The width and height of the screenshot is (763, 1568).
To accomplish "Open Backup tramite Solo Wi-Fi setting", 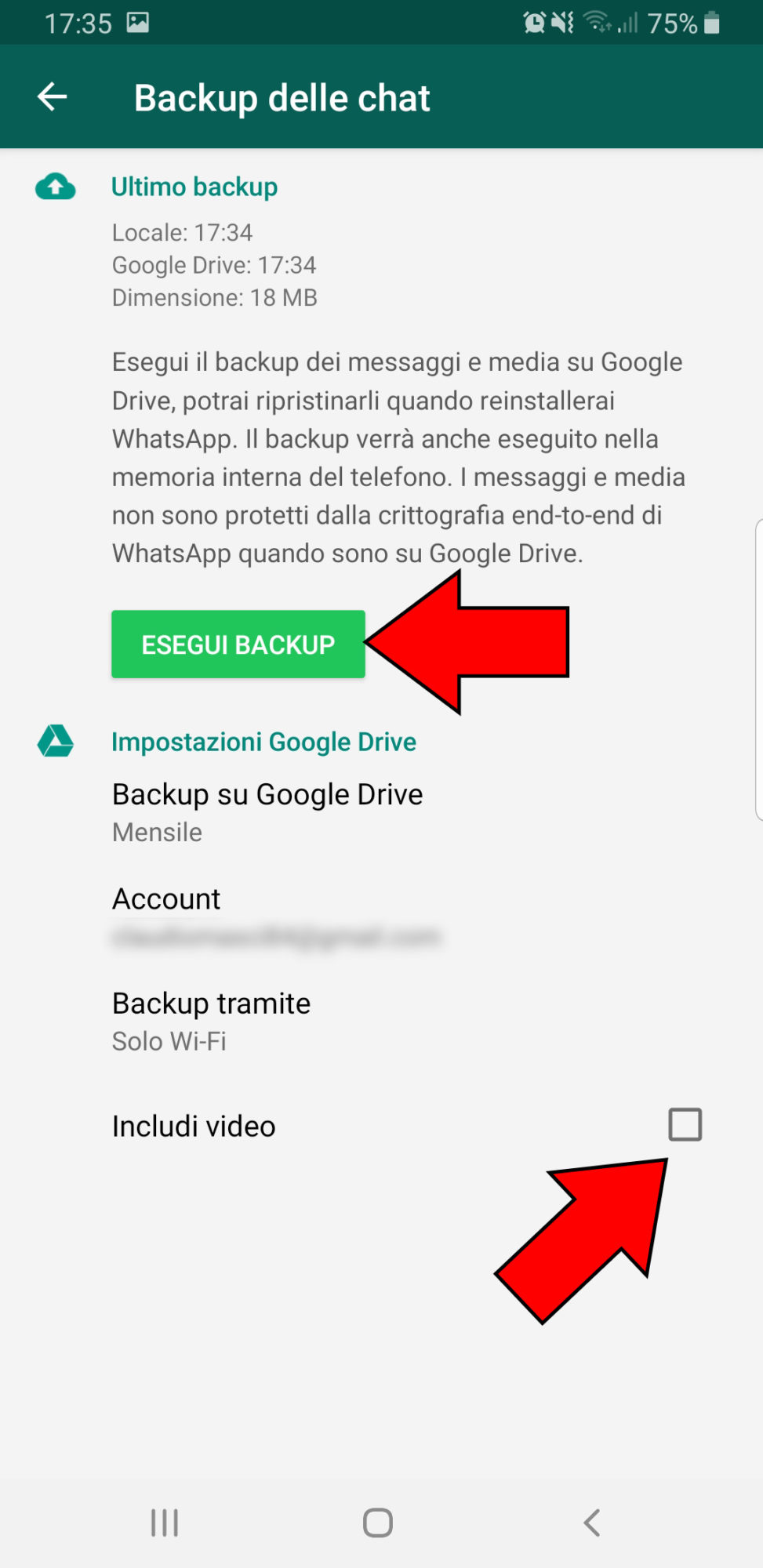I will [x=212, y=1020].
